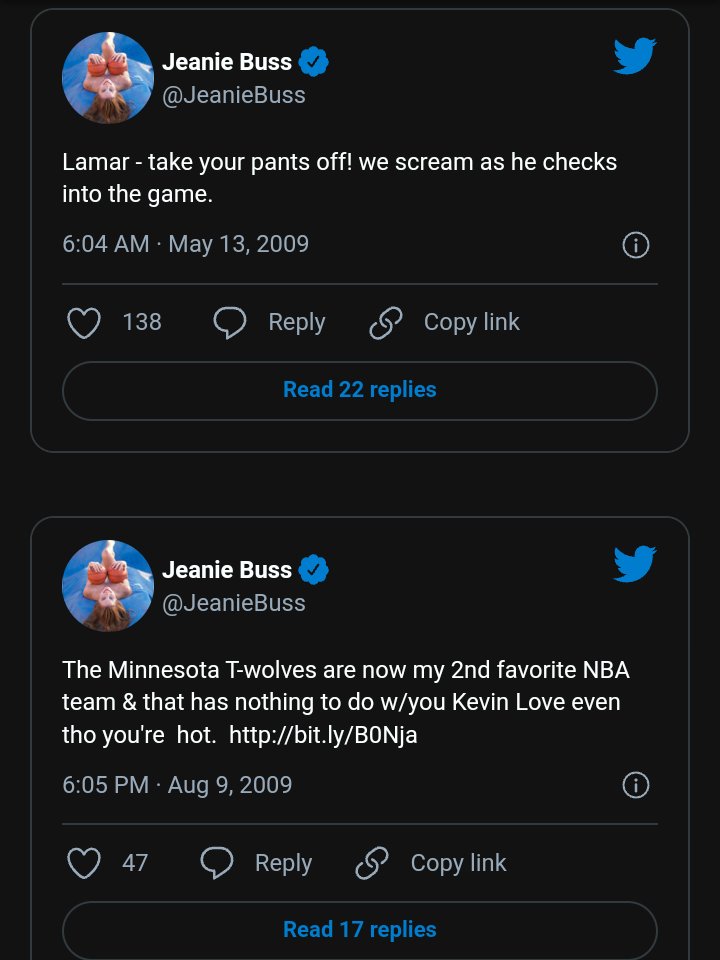Screen dimensions: 720x960
Task: Like the tweet with 47 likes
Action: pos(83,862)
